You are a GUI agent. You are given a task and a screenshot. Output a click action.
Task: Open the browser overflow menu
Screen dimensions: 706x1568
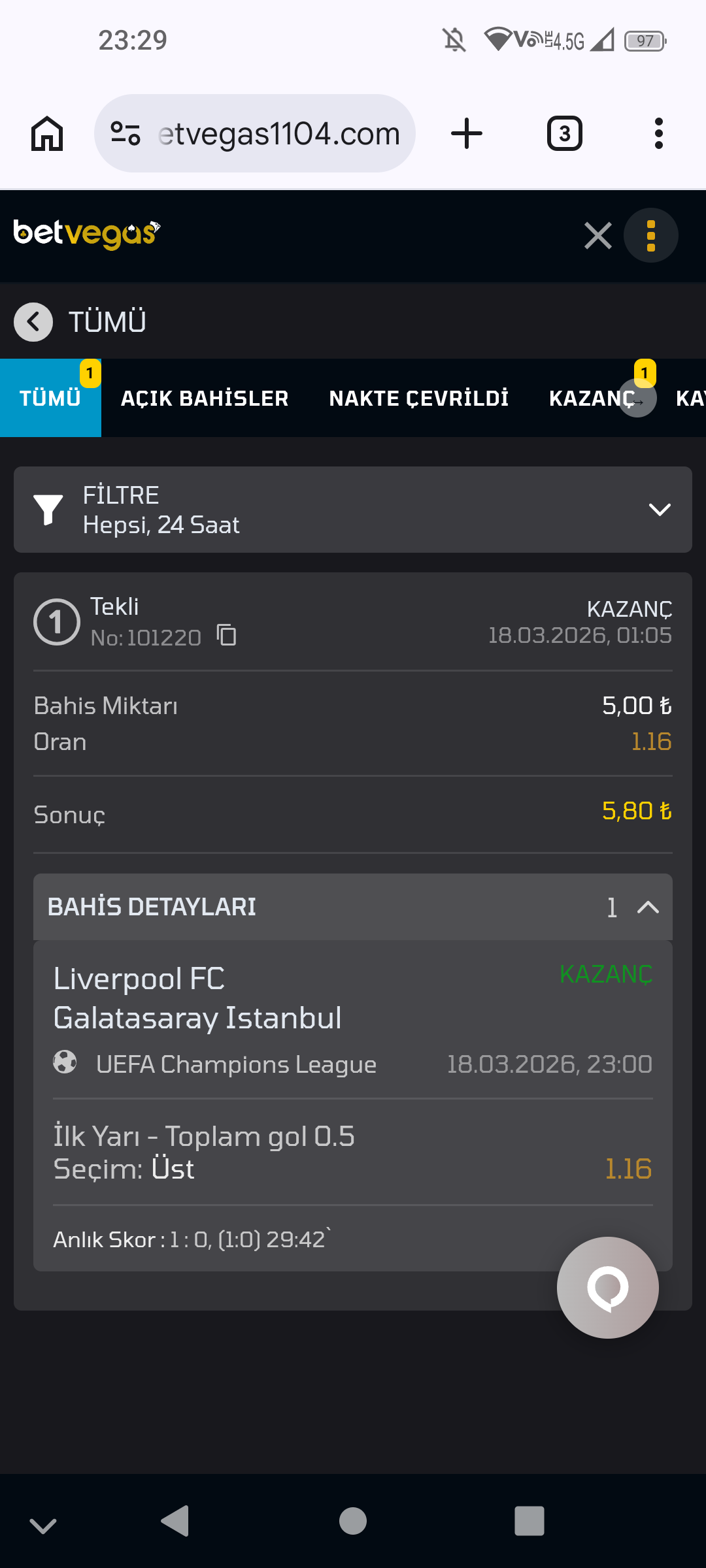pyautogui.click(x=658, y=133)
